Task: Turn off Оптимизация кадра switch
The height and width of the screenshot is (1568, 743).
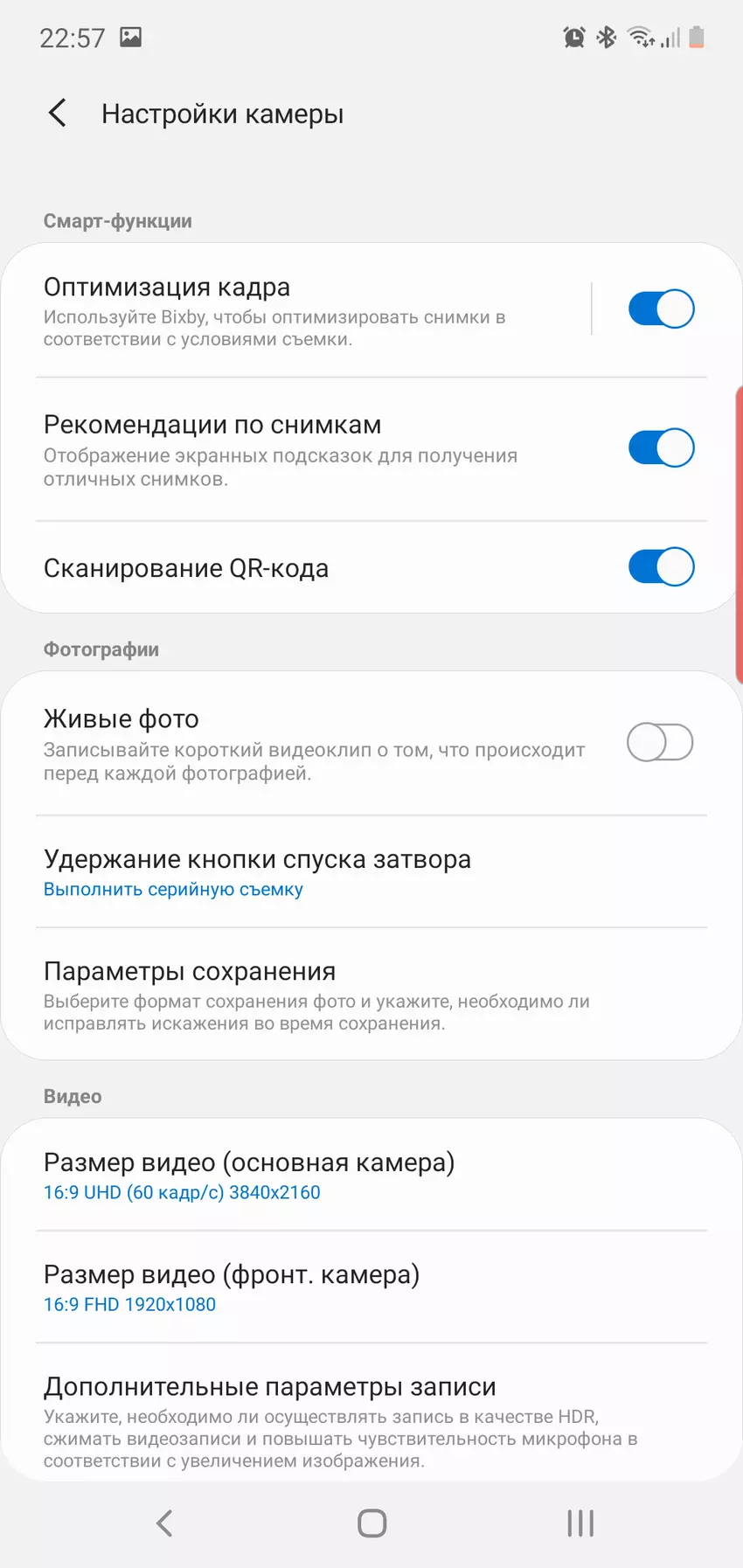Action: (661, 309)
